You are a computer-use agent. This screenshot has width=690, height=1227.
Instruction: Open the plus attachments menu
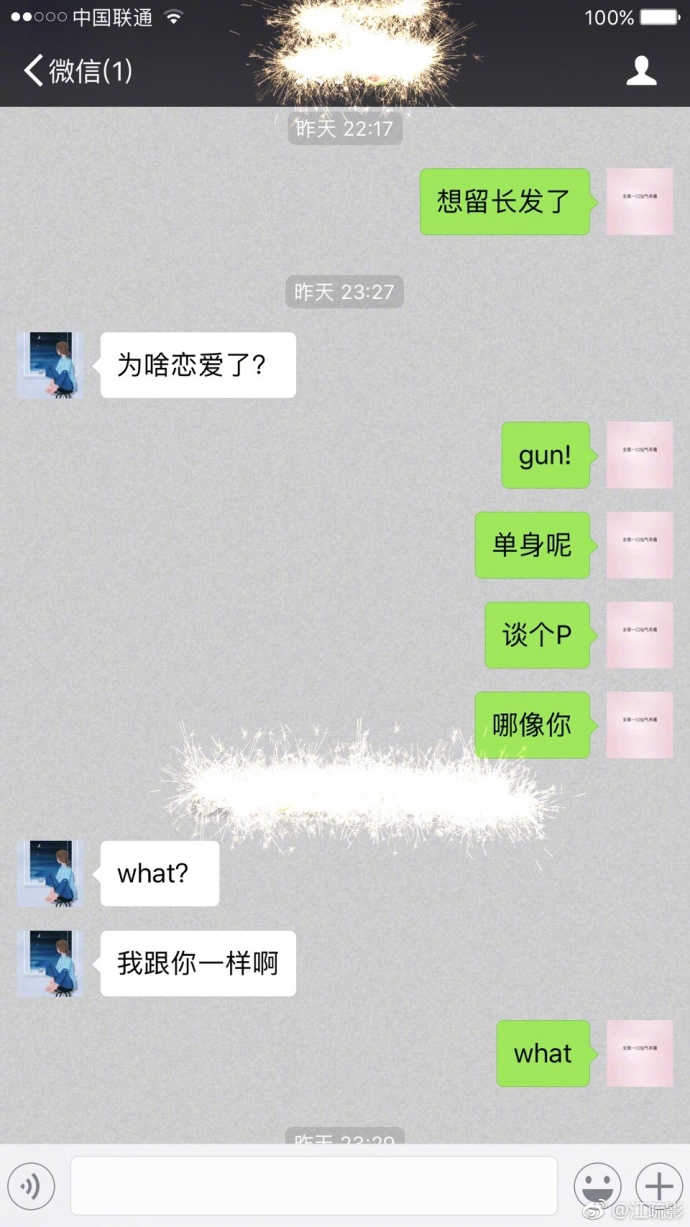tap(658, 1187)
